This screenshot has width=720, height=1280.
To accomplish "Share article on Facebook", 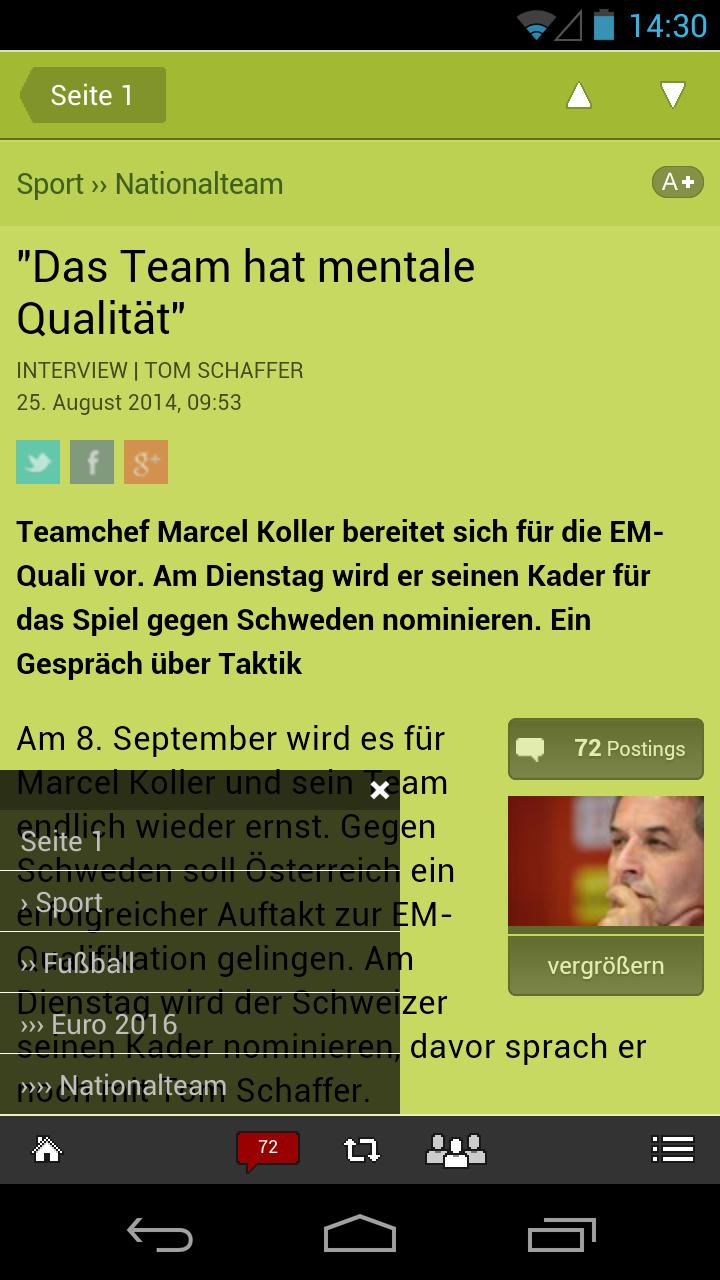I will 91,462.
